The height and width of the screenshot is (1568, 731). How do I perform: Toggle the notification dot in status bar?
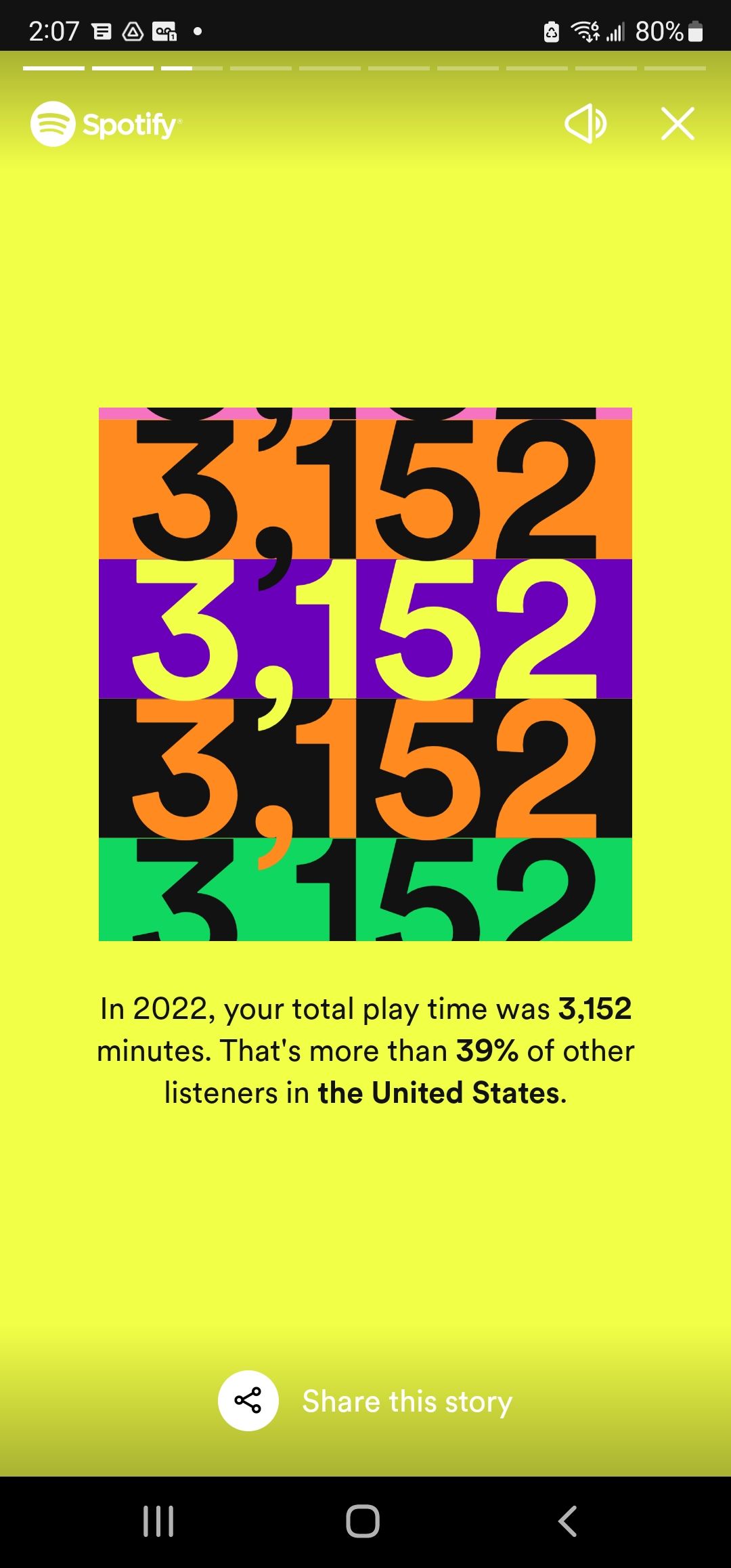coord(196,30)
